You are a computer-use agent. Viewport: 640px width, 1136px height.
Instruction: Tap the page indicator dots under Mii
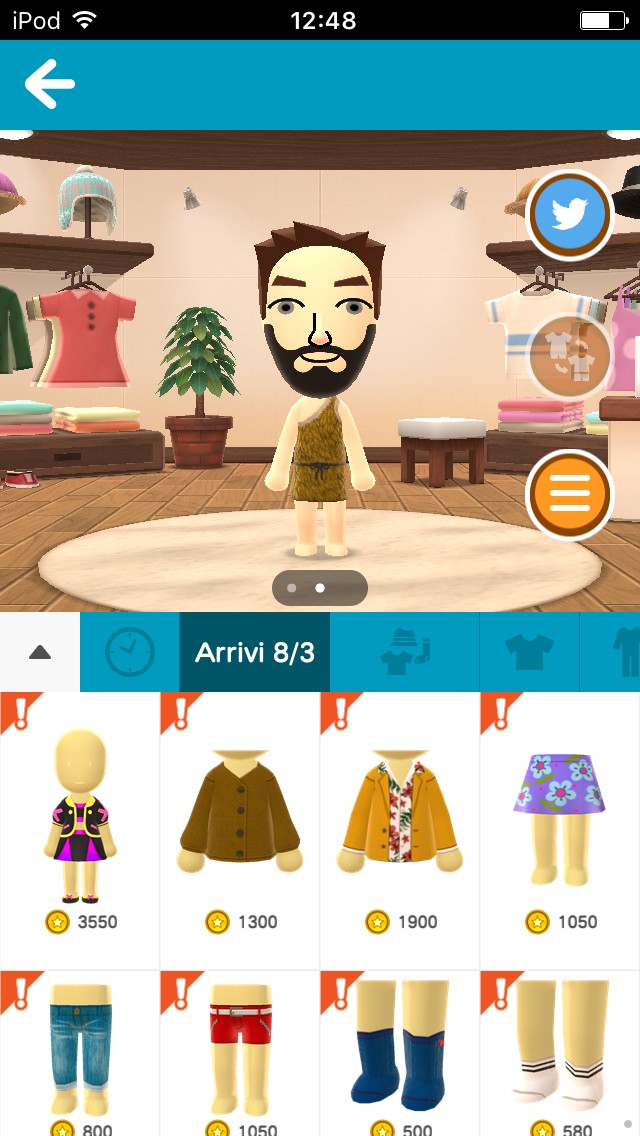tap(320, 588)
